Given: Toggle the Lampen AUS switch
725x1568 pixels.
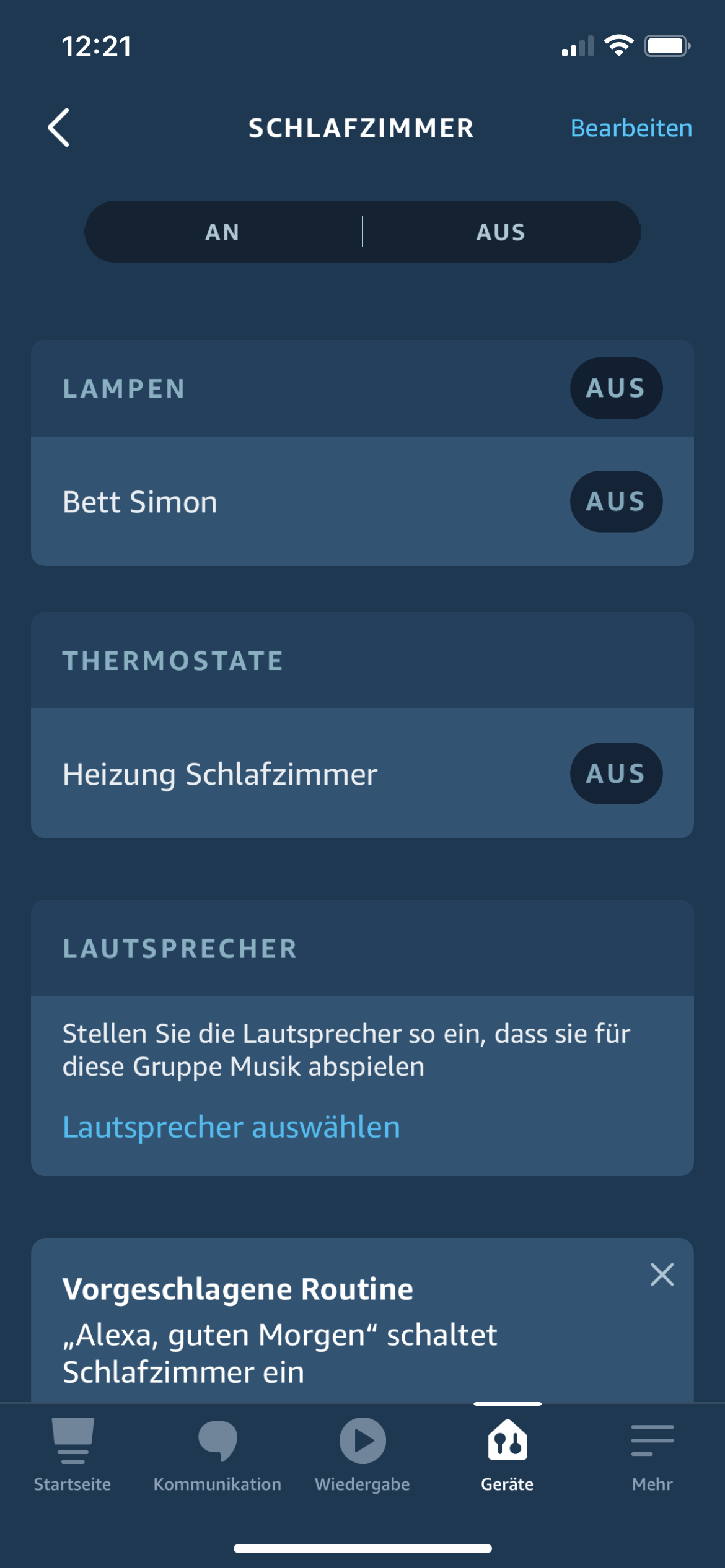Looking at the screenshot, I should 615,388.
